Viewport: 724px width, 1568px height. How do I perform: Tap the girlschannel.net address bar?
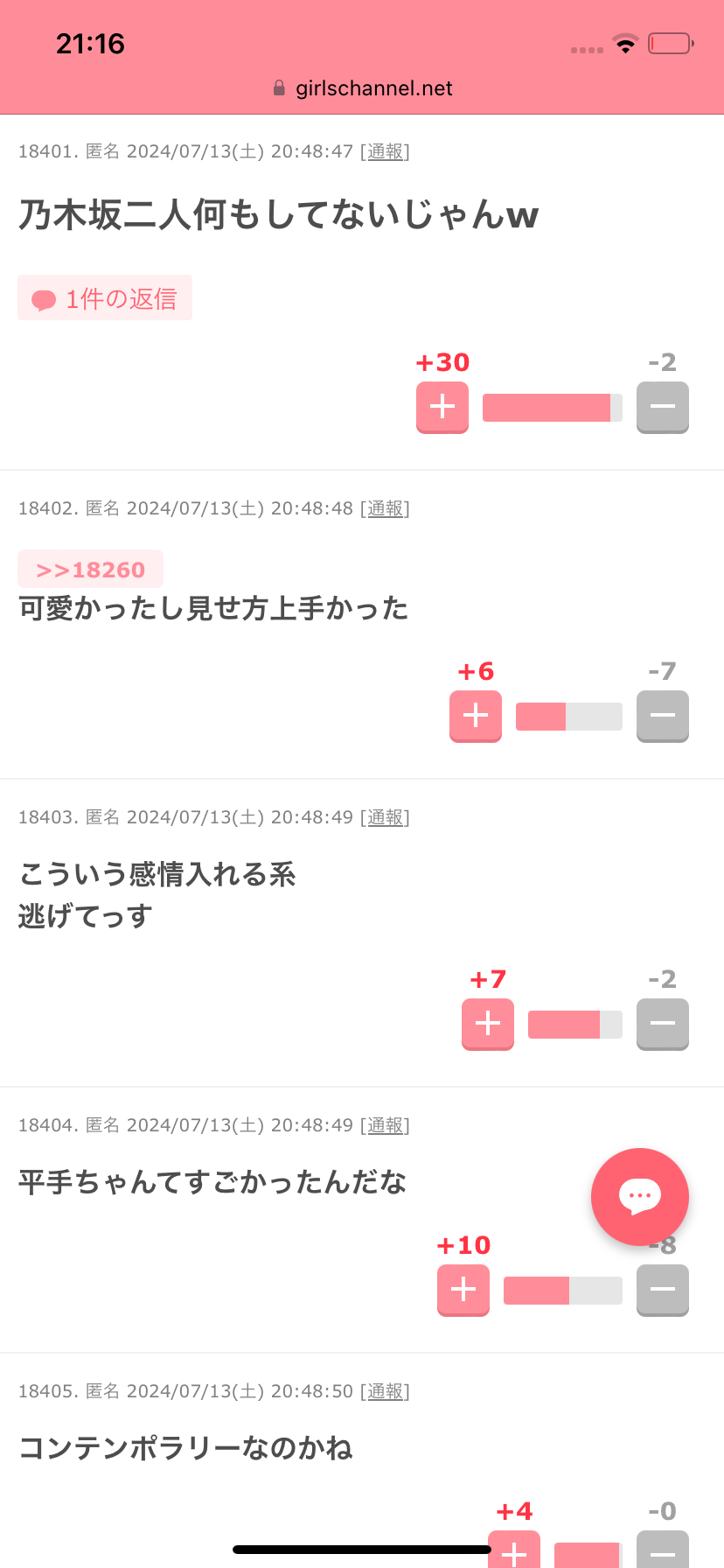click(362, 88)
